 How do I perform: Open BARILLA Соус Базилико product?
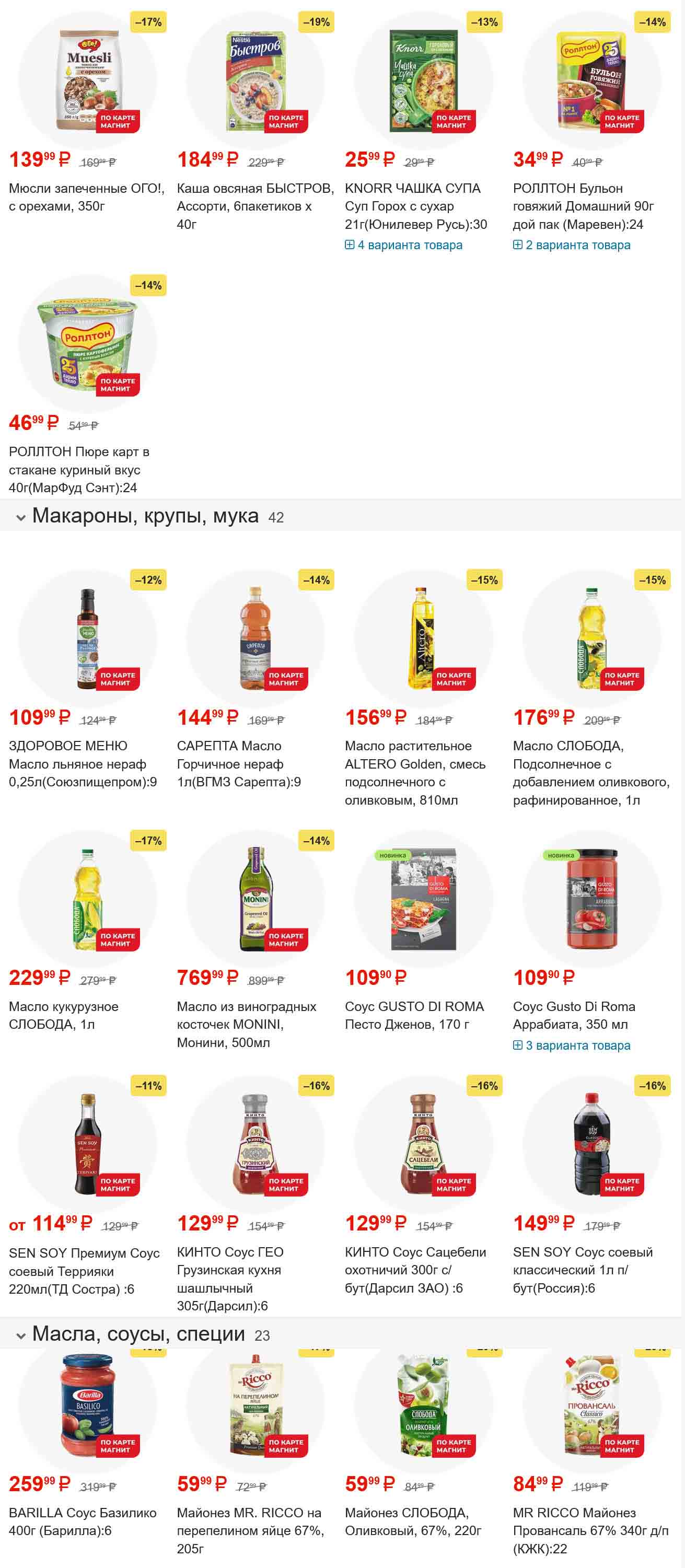(x=82, y=1521)
